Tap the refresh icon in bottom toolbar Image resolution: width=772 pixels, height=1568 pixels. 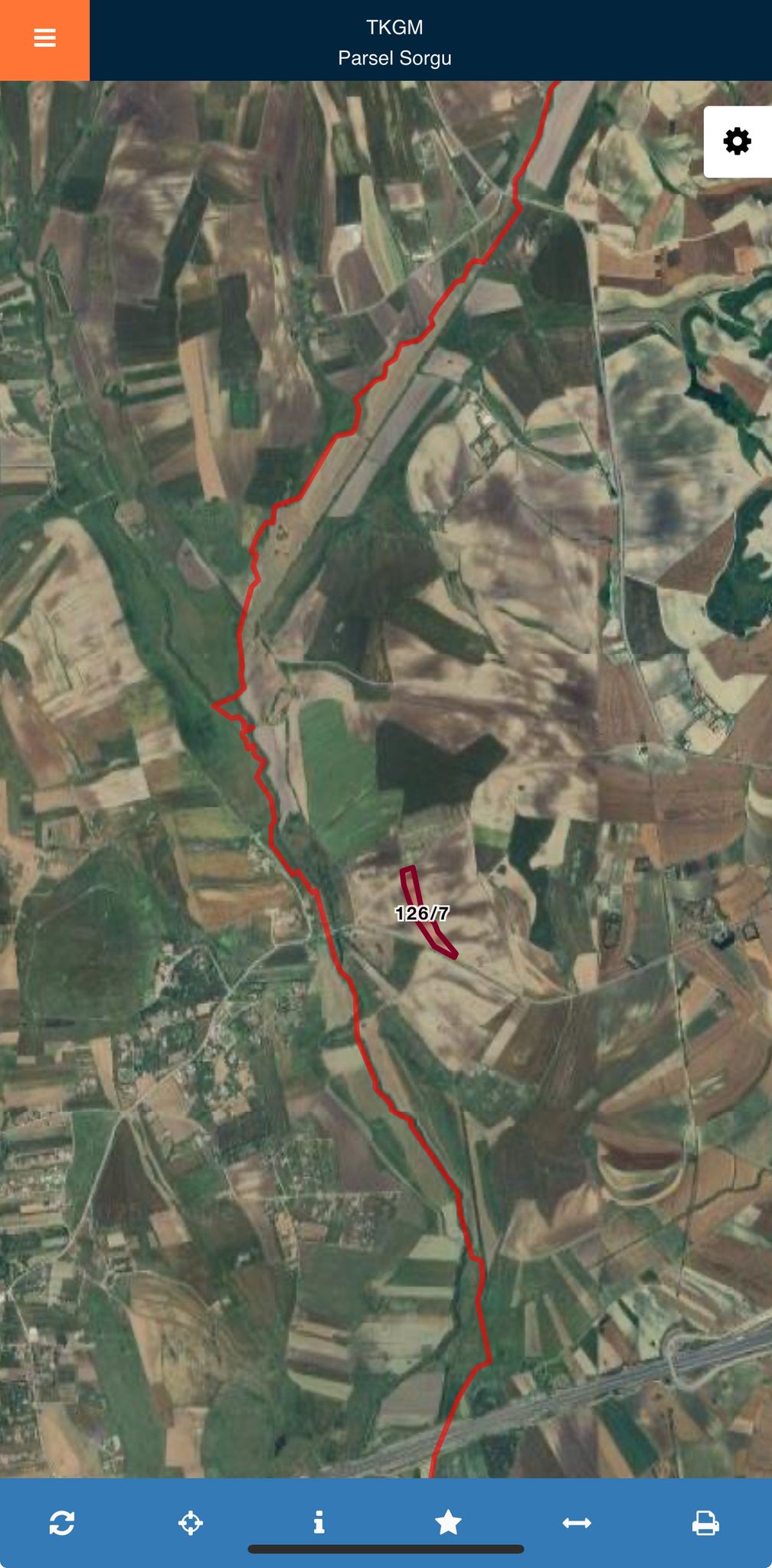click(x=62, y=1522)
